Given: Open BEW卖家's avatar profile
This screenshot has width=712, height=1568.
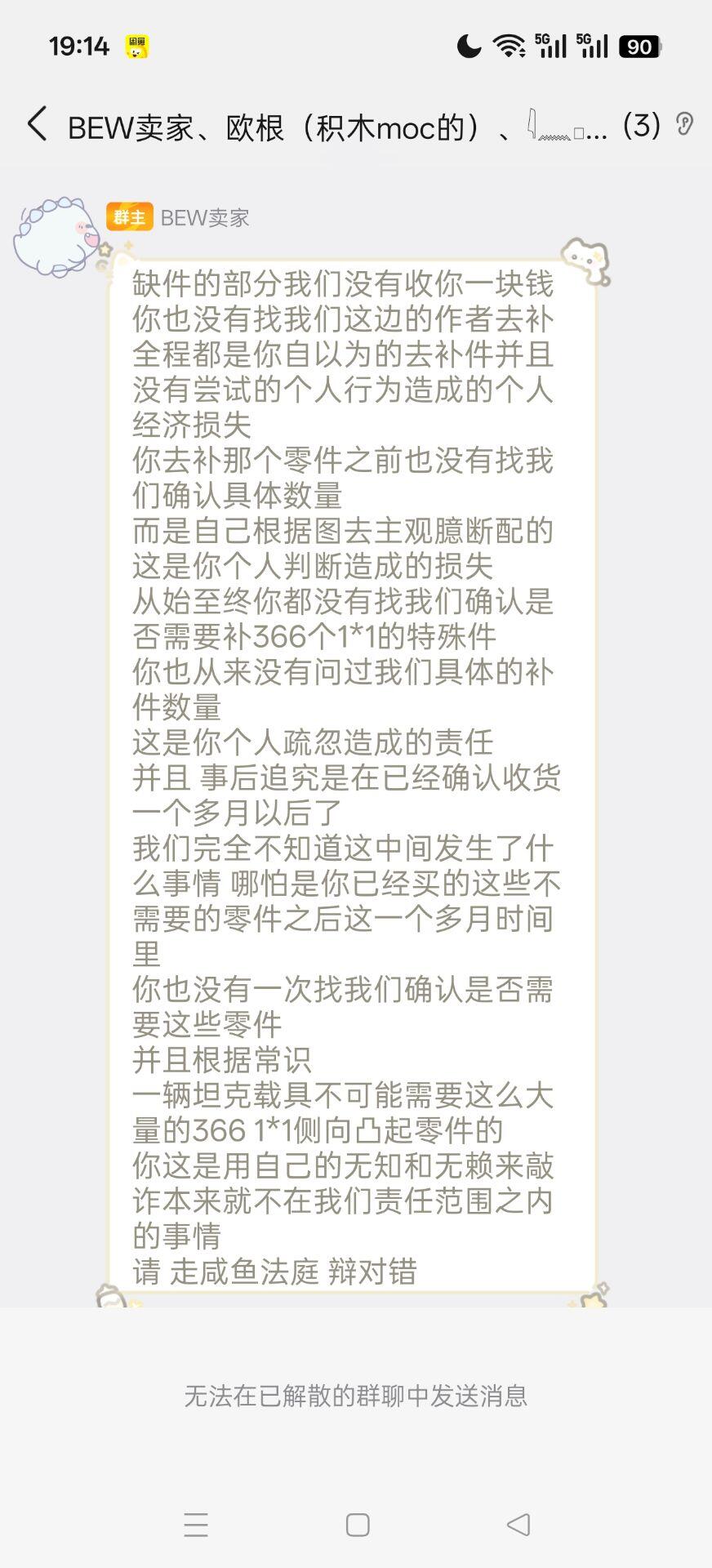Looking at the screenshot, I should point(56,236).
